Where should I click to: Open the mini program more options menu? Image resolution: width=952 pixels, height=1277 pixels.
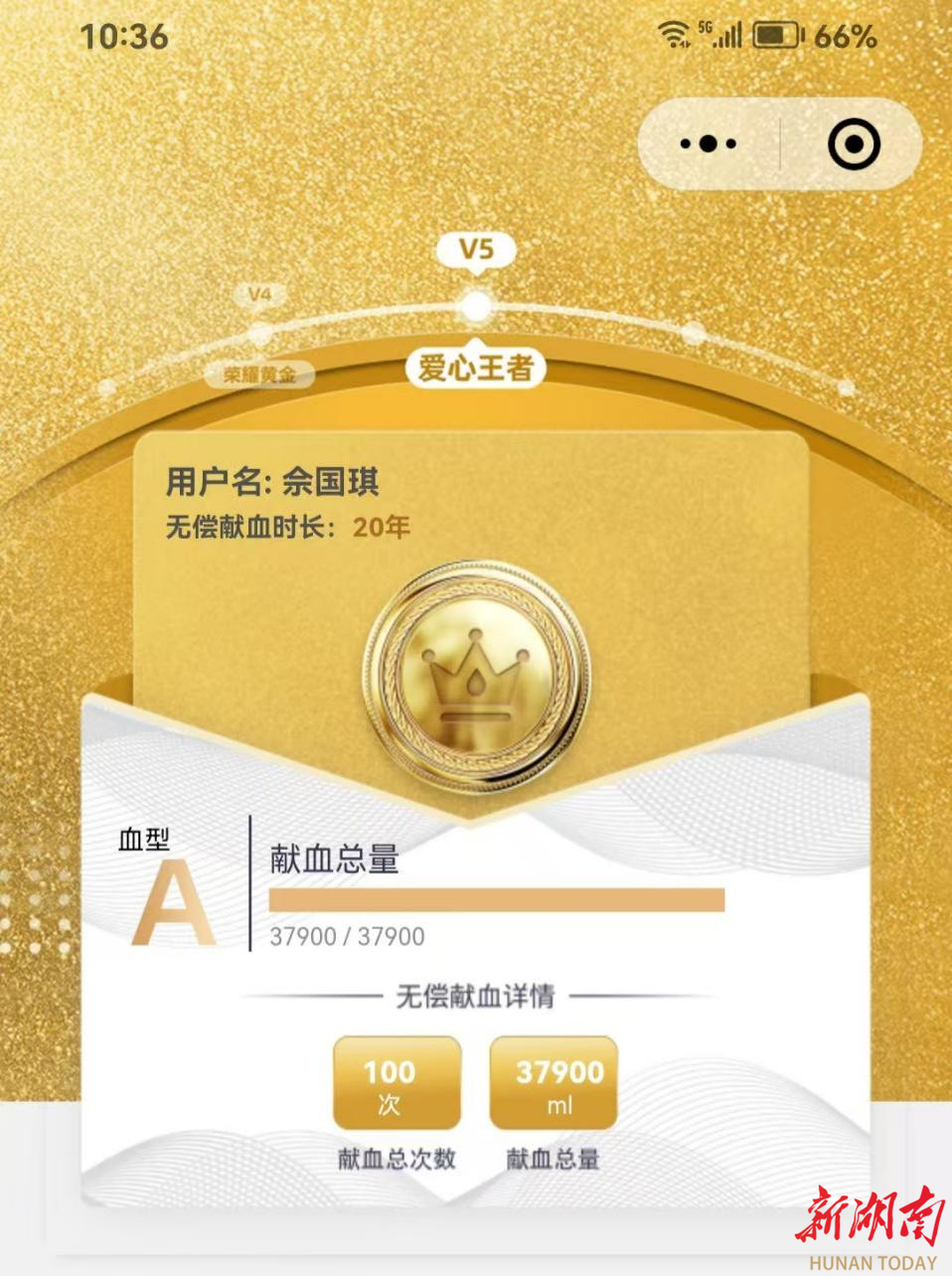pos(709,144)
